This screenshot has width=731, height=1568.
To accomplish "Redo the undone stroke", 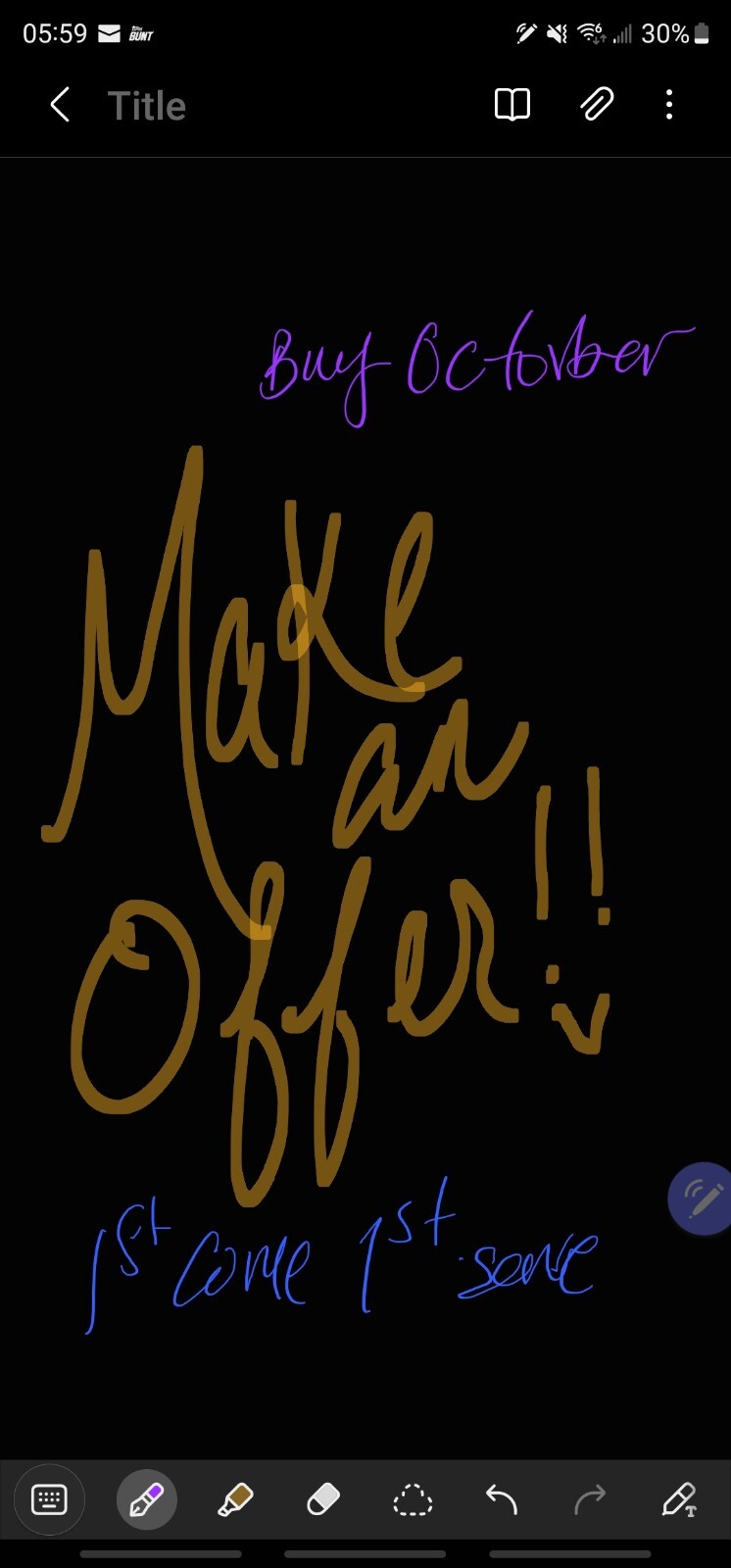I will (x=590, y=1499).
